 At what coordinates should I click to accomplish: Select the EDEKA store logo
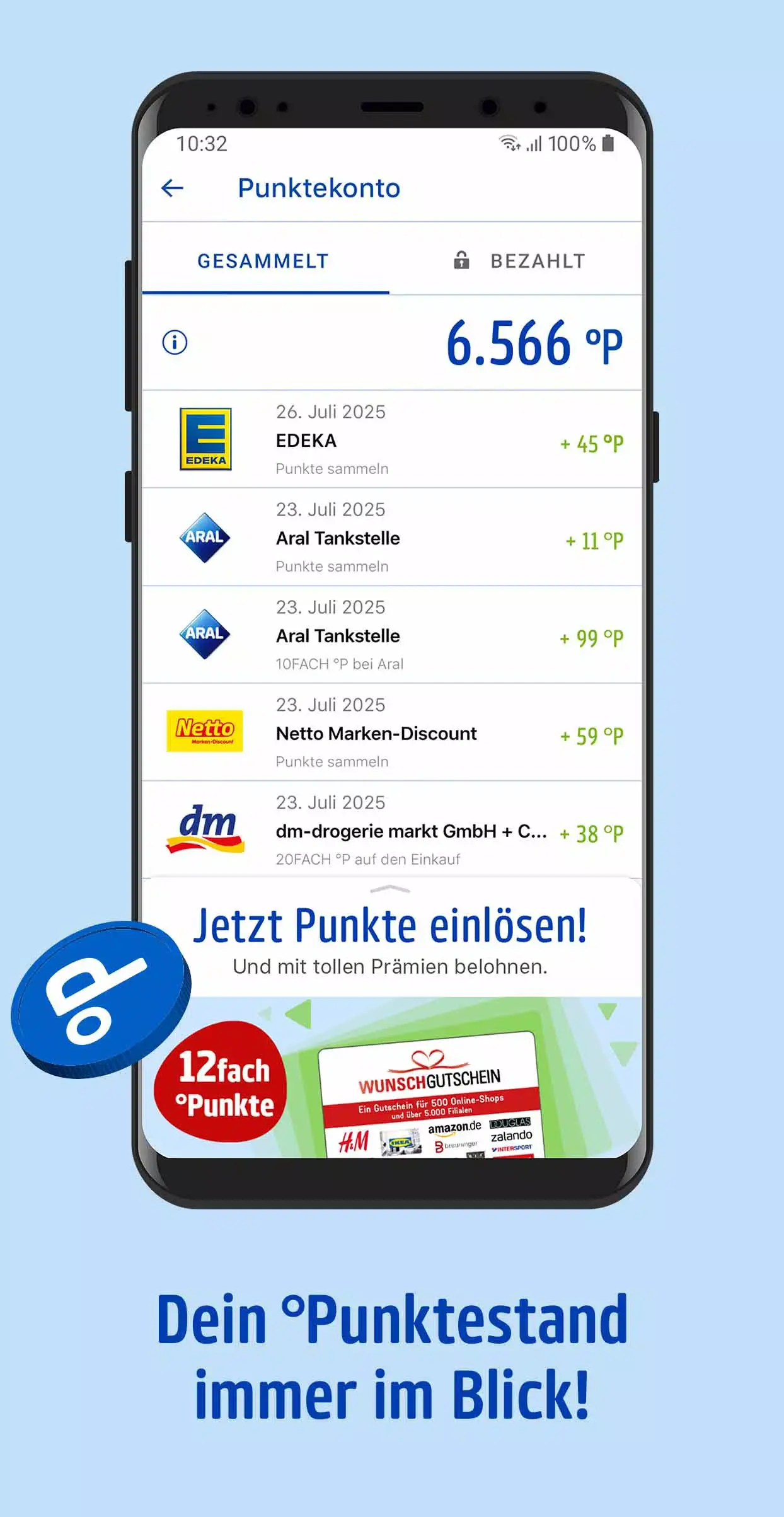click(205, 439)
